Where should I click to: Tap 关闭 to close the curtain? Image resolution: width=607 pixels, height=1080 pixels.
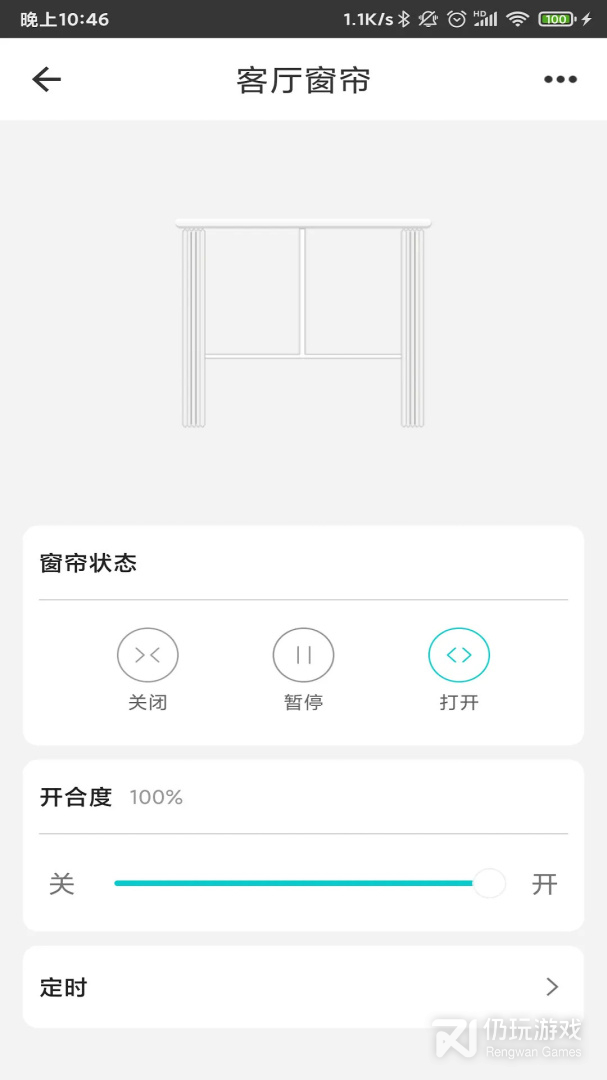coord(147,657)
